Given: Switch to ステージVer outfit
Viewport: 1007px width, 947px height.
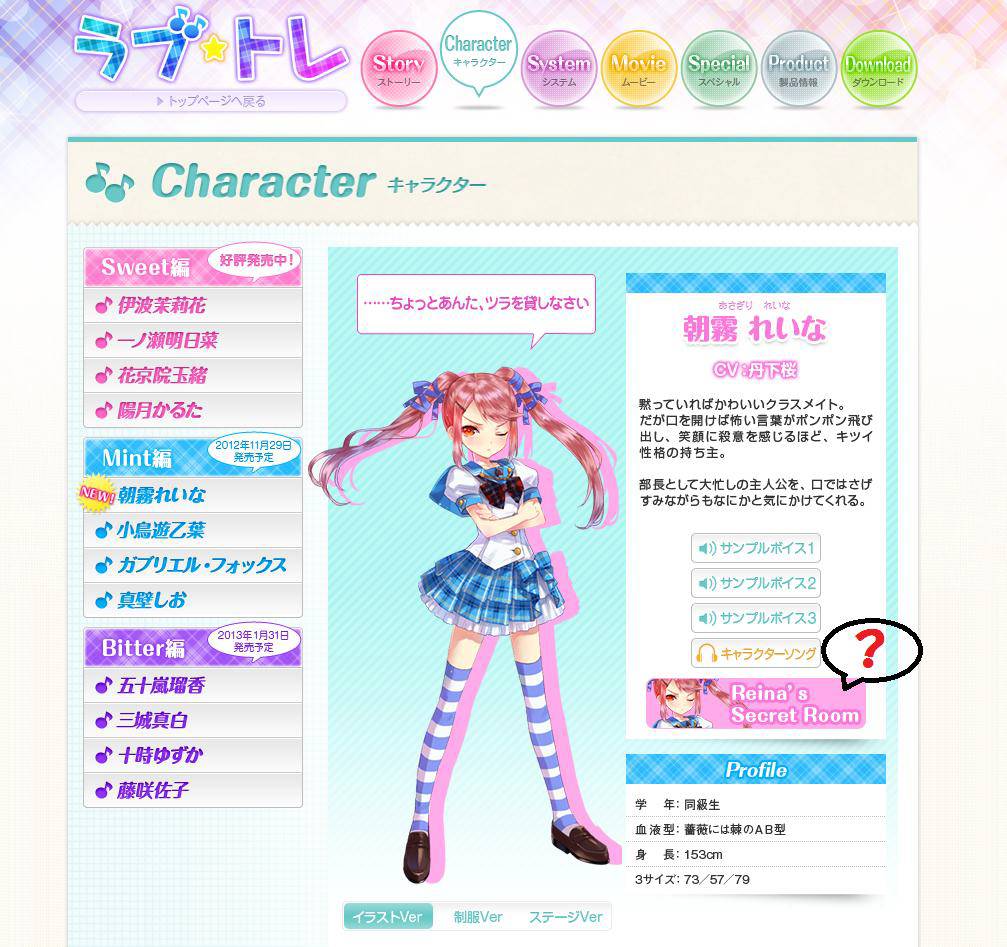Looking at the screenshot, I should [x=565, y=917].
